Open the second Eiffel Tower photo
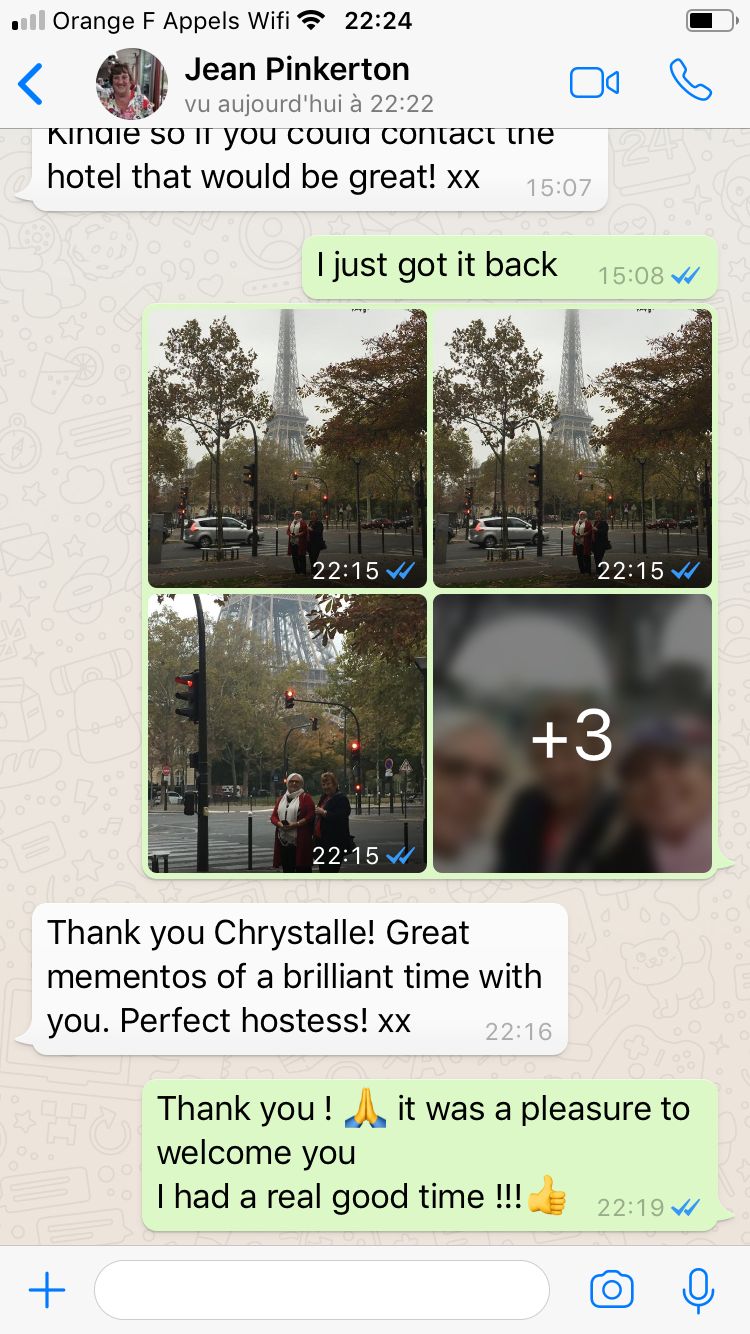Screen dimensions: 750x1334 click(x=572, y=447)
